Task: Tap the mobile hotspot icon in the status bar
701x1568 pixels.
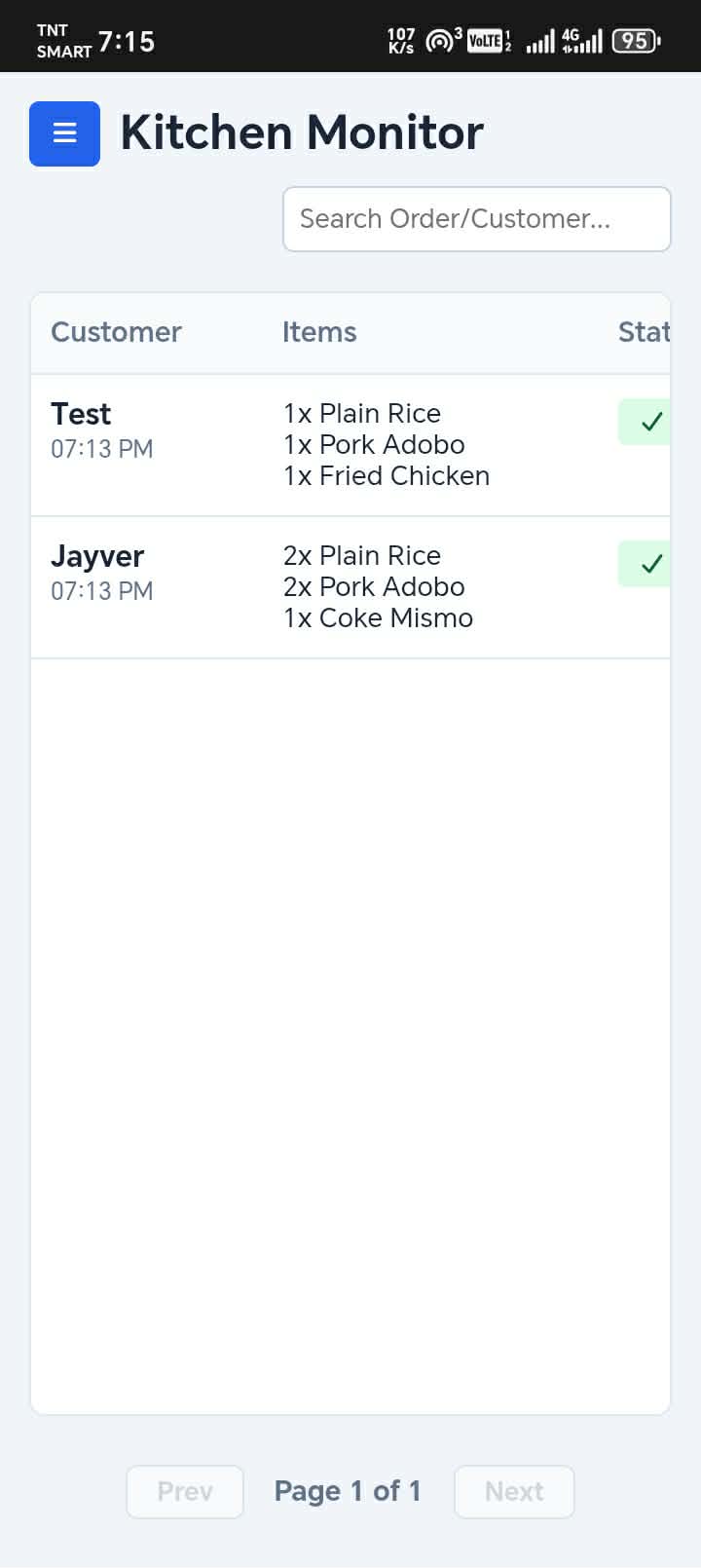Action: pos(440,41)
